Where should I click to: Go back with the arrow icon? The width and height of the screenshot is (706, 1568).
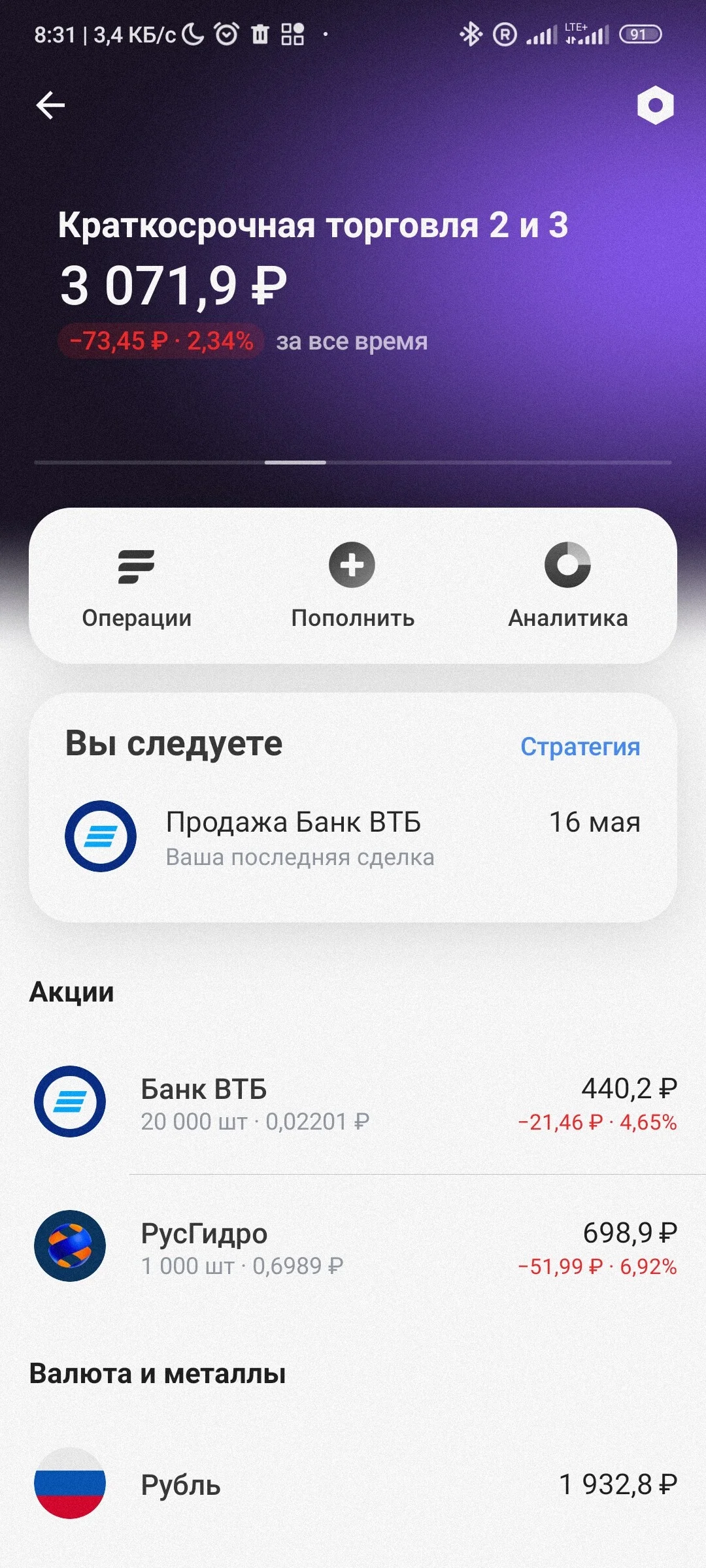click(x=50, y=105)
